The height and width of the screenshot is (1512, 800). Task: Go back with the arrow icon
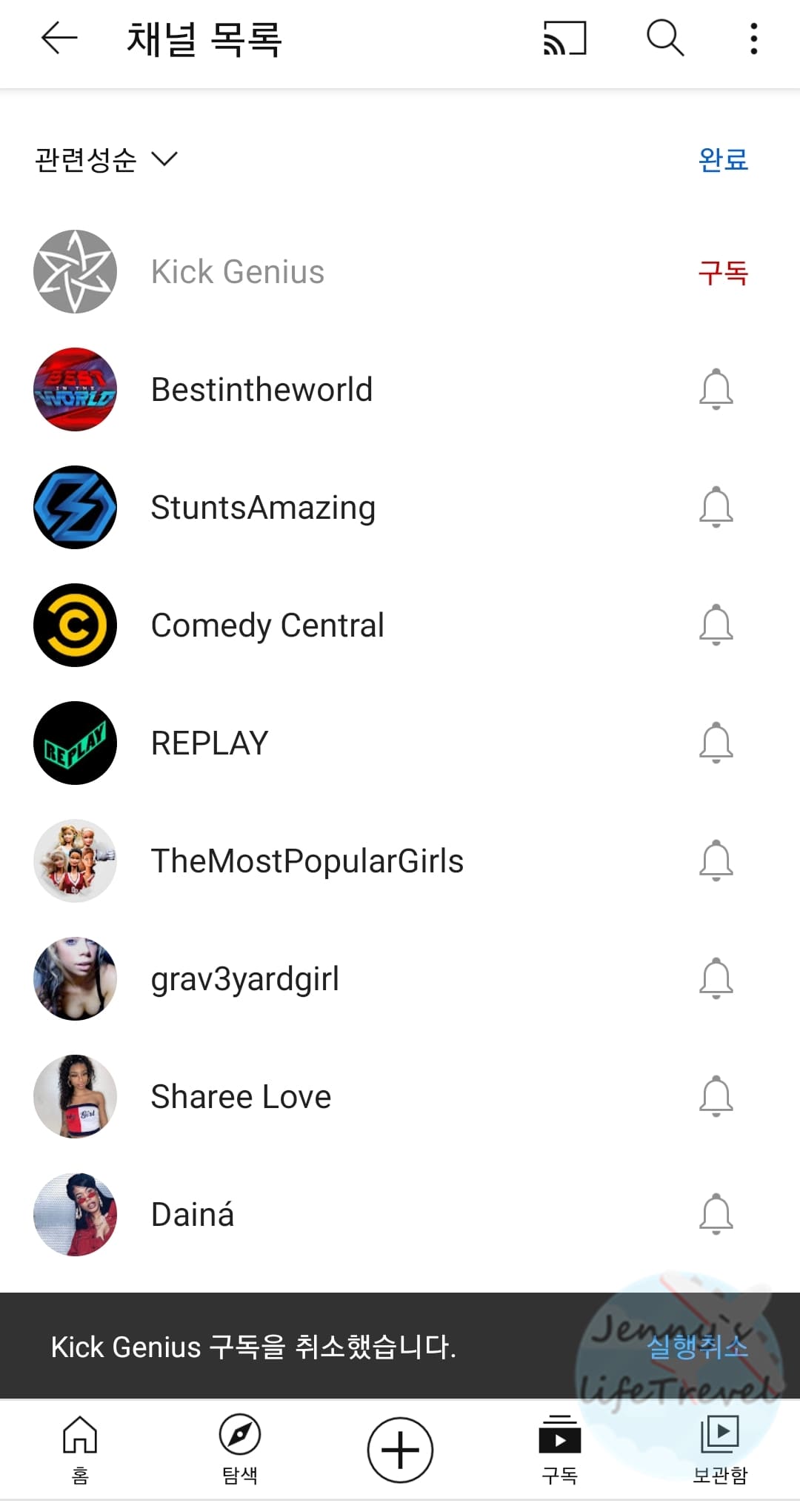coord(59,38)
